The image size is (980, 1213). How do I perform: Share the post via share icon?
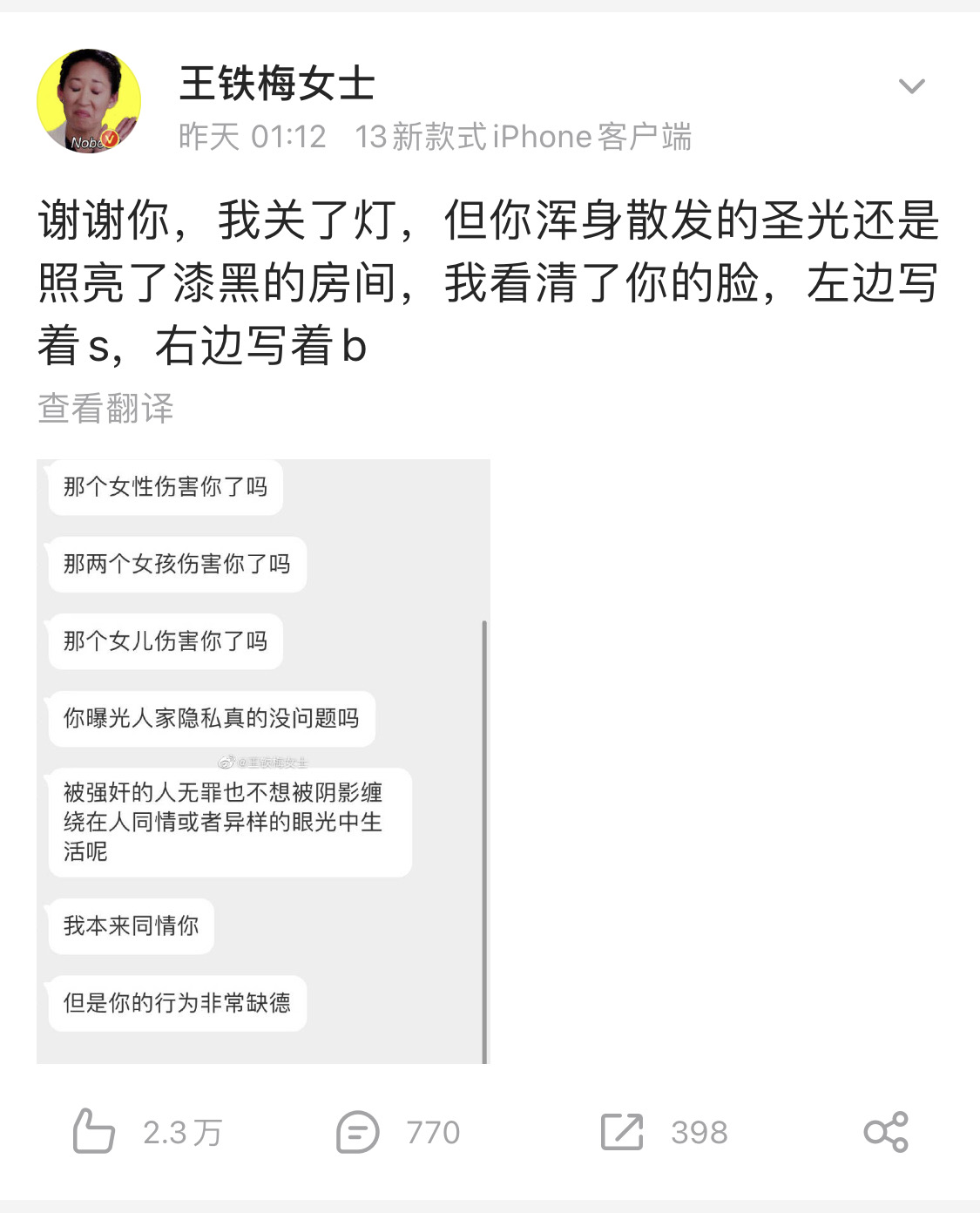[x=886, y=1132]
